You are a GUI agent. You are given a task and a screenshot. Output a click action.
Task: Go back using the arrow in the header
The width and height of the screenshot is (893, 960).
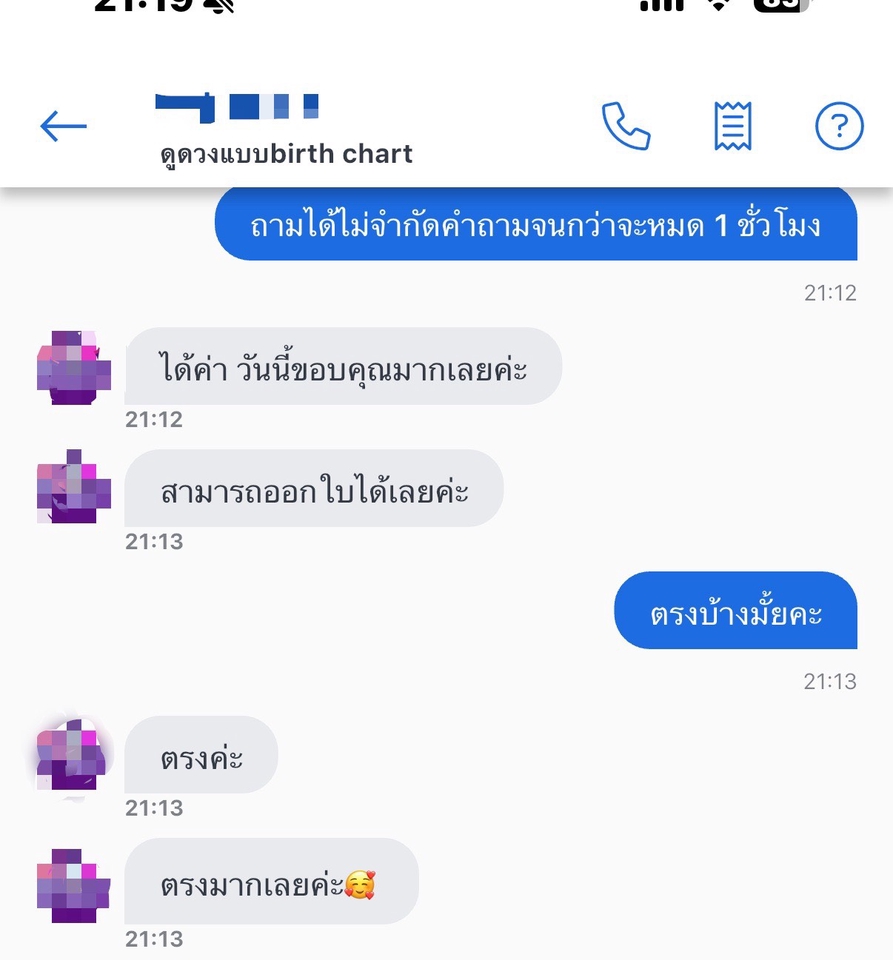63,126
